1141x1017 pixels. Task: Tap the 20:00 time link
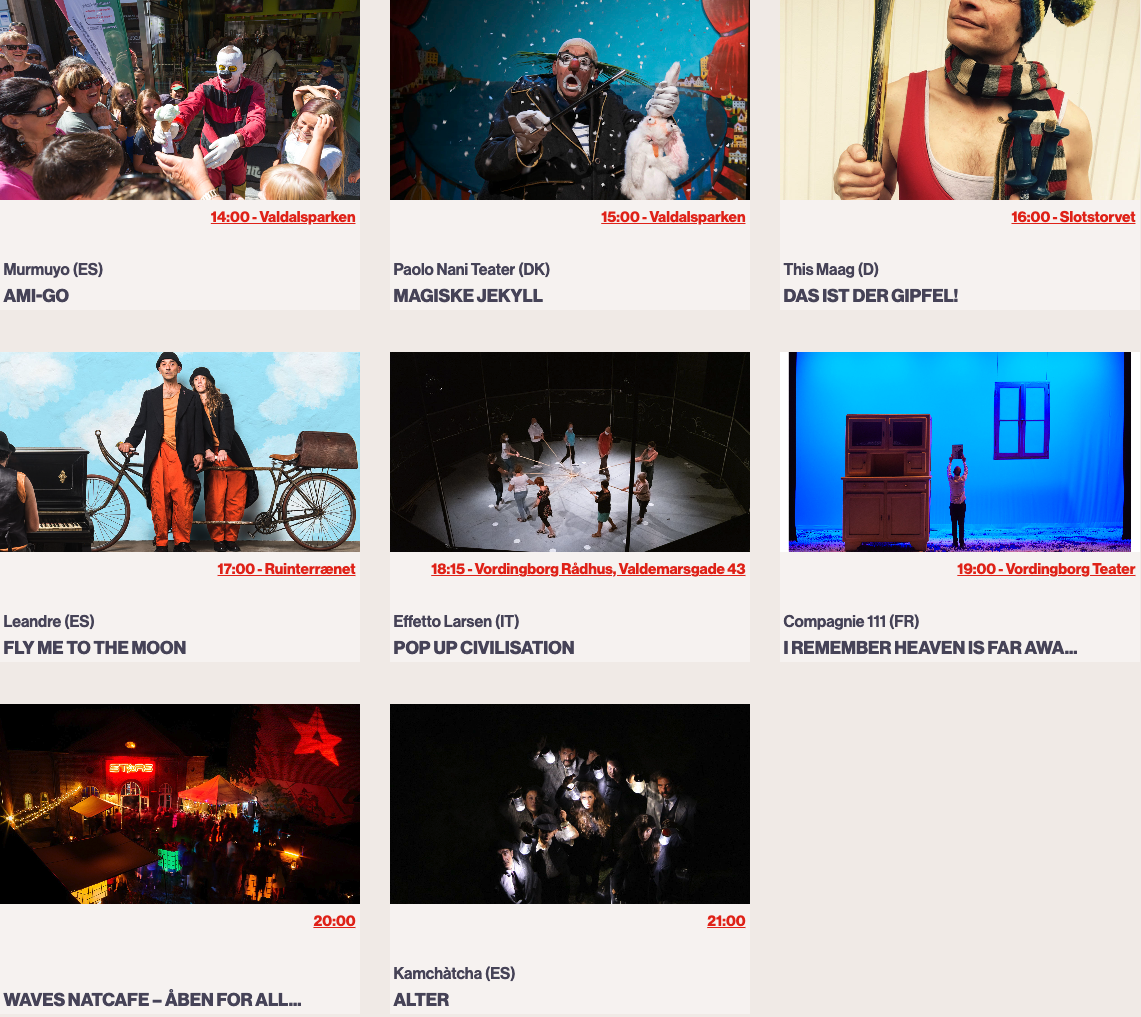click(x=334, y=921)
